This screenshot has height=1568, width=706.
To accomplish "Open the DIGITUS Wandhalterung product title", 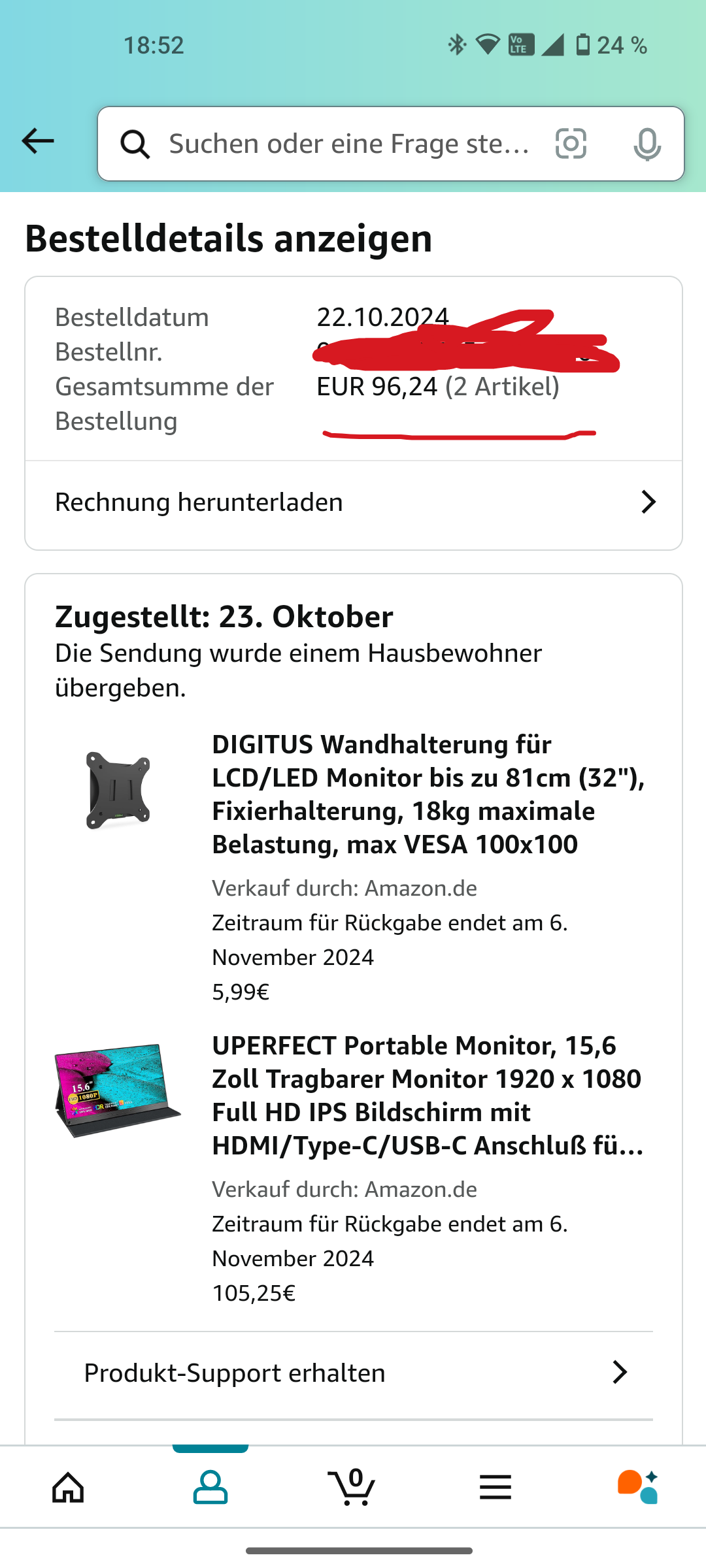I will (x=428, y=794).
